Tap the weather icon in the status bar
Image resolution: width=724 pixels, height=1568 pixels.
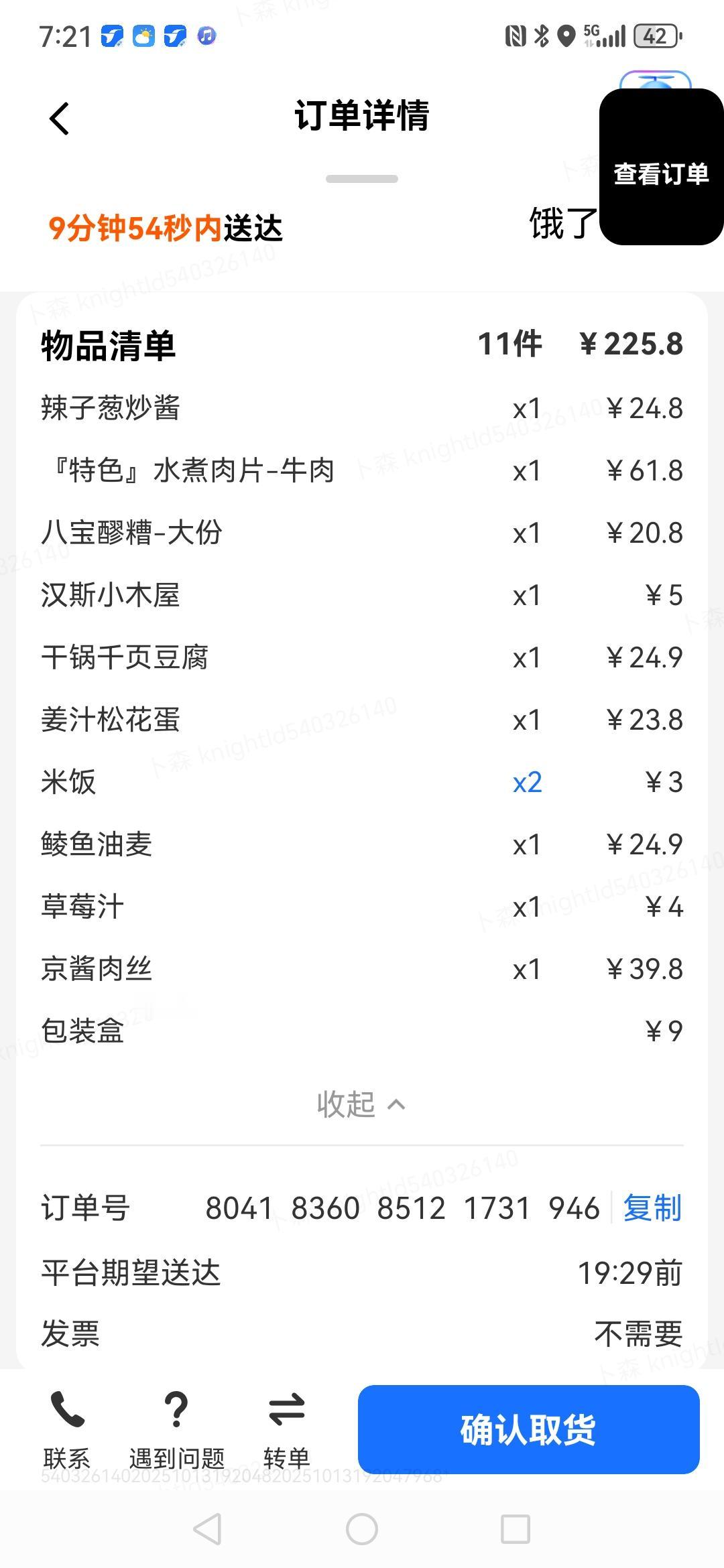[x=142, y=37]
